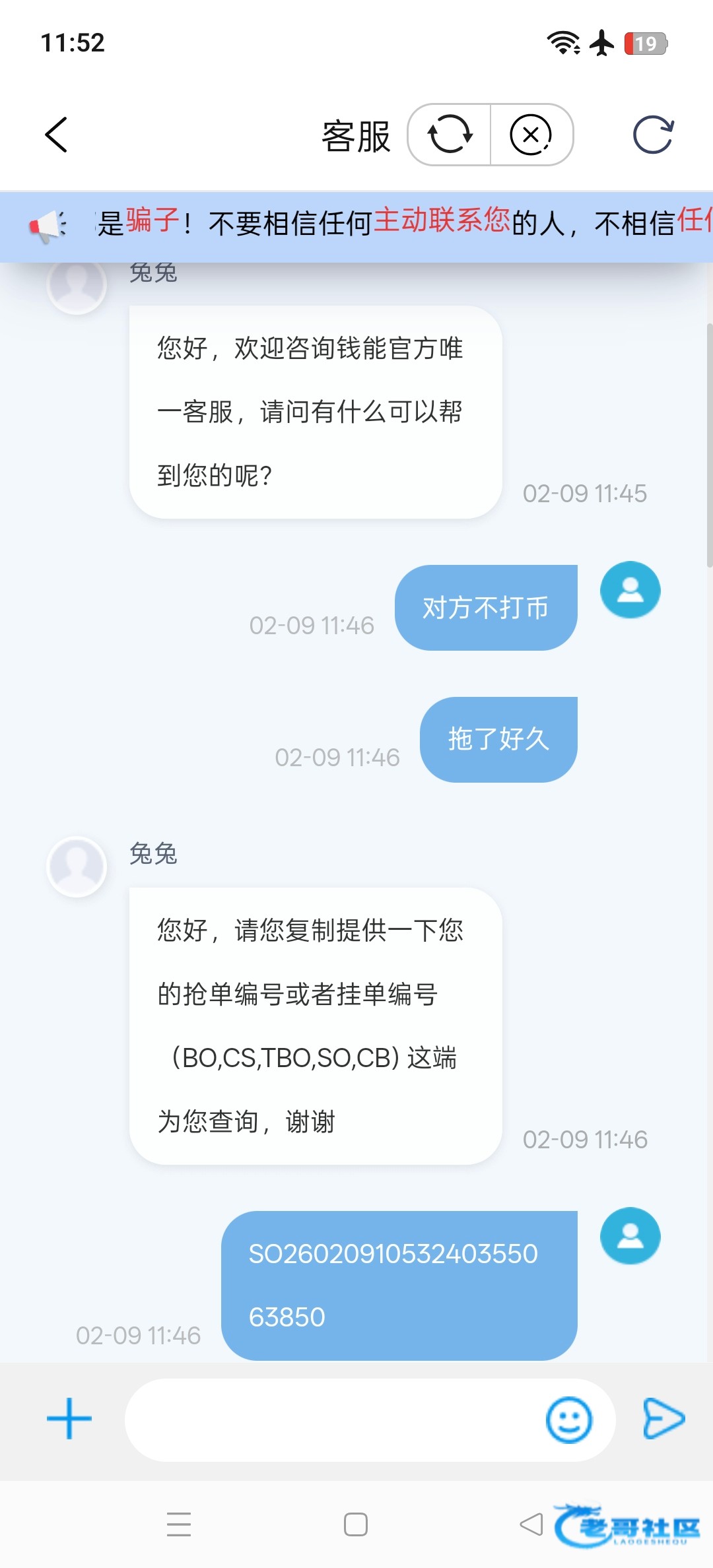The height and width of the screenshot is (1568, 713).
Task: Send the message with the arrow icon
Action: [664, 1418]
